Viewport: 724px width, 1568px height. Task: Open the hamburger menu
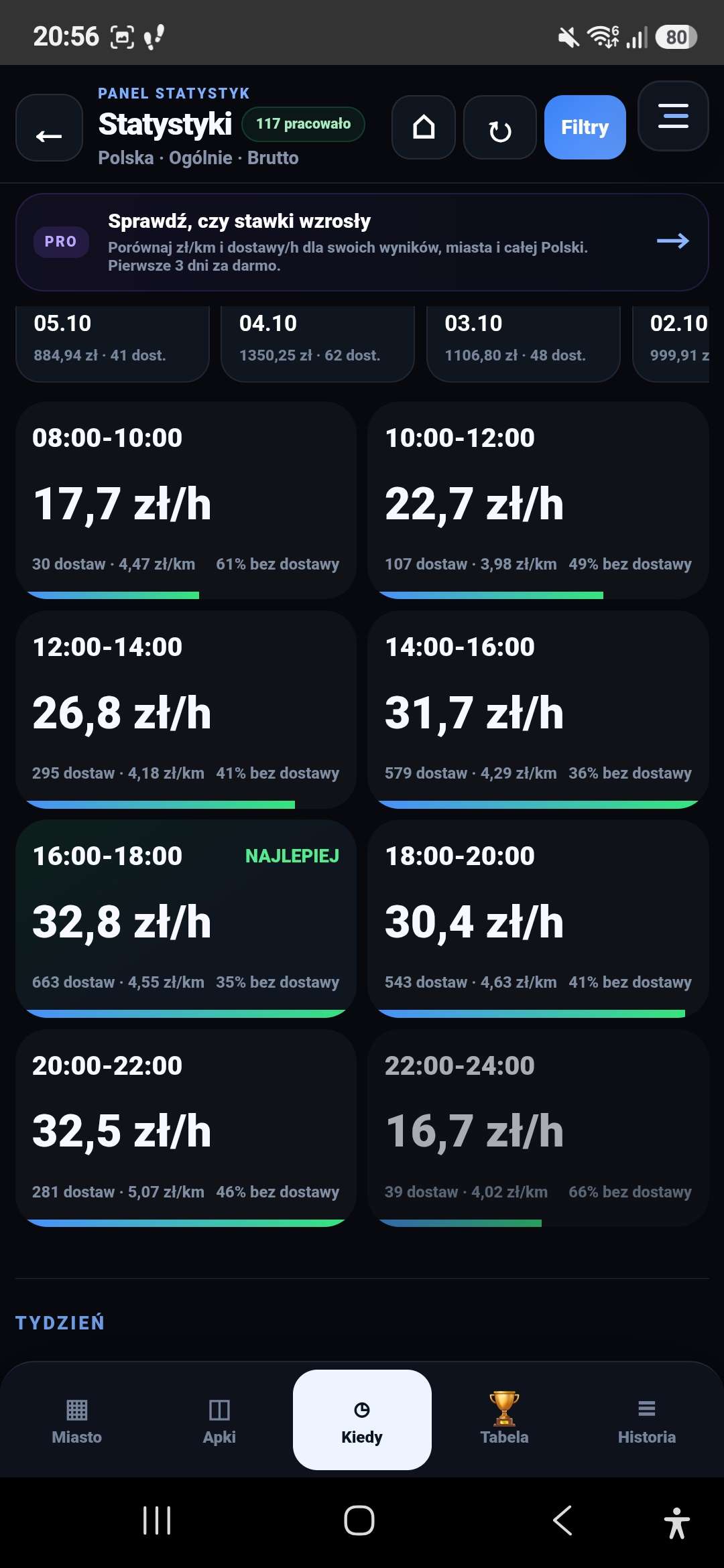click(673, 116)
